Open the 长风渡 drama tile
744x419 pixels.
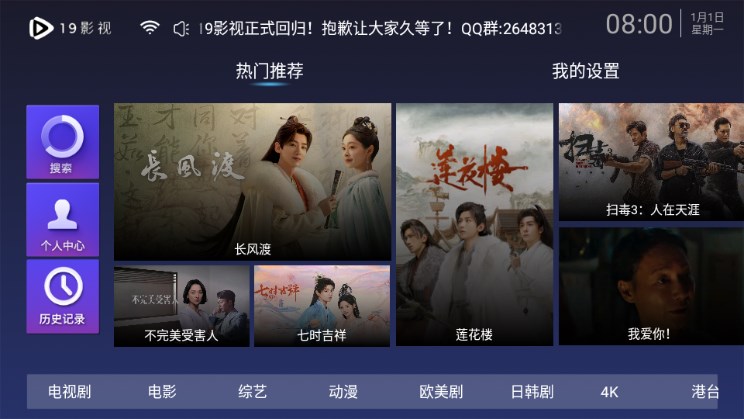252,182
